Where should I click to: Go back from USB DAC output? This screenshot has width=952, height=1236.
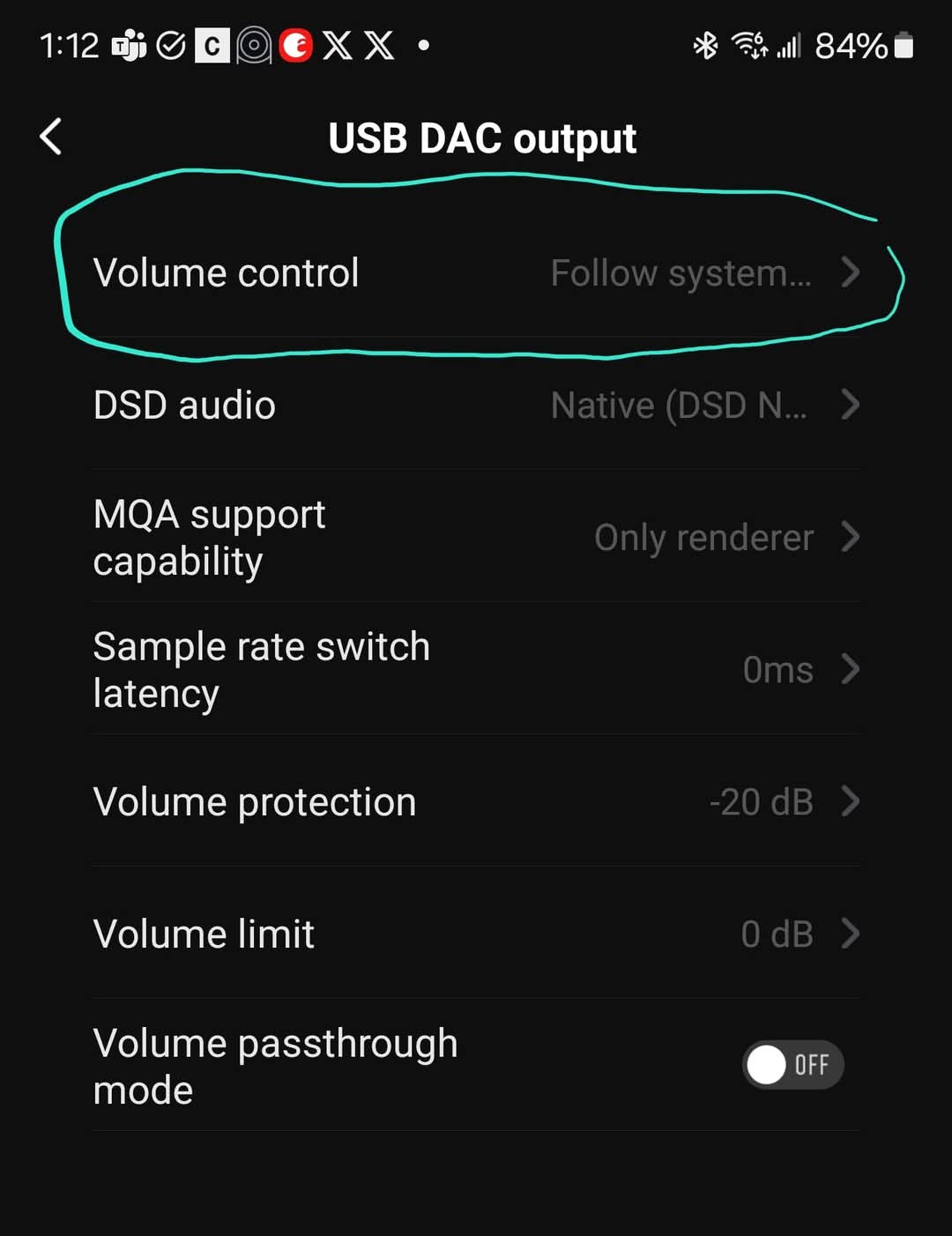point(51,137)
